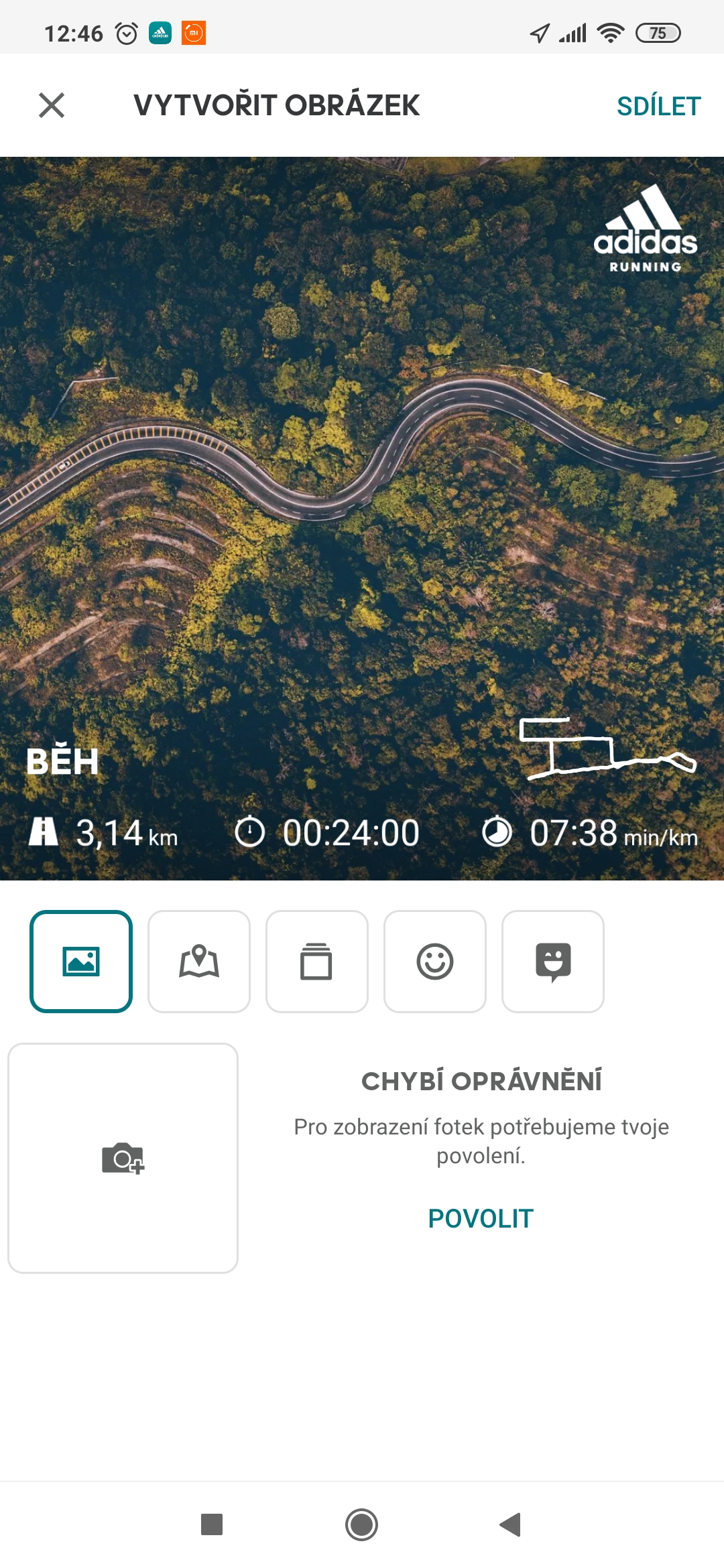724x1568 pixels.
Task: Open the smiley emoji tab
Action: tap(435, 962)
